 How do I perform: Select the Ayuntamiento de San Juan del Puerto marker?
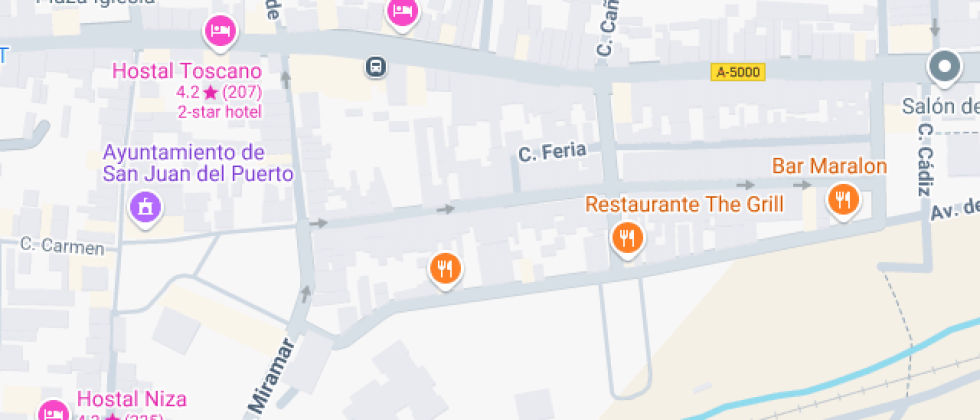[x=146, y=208]
